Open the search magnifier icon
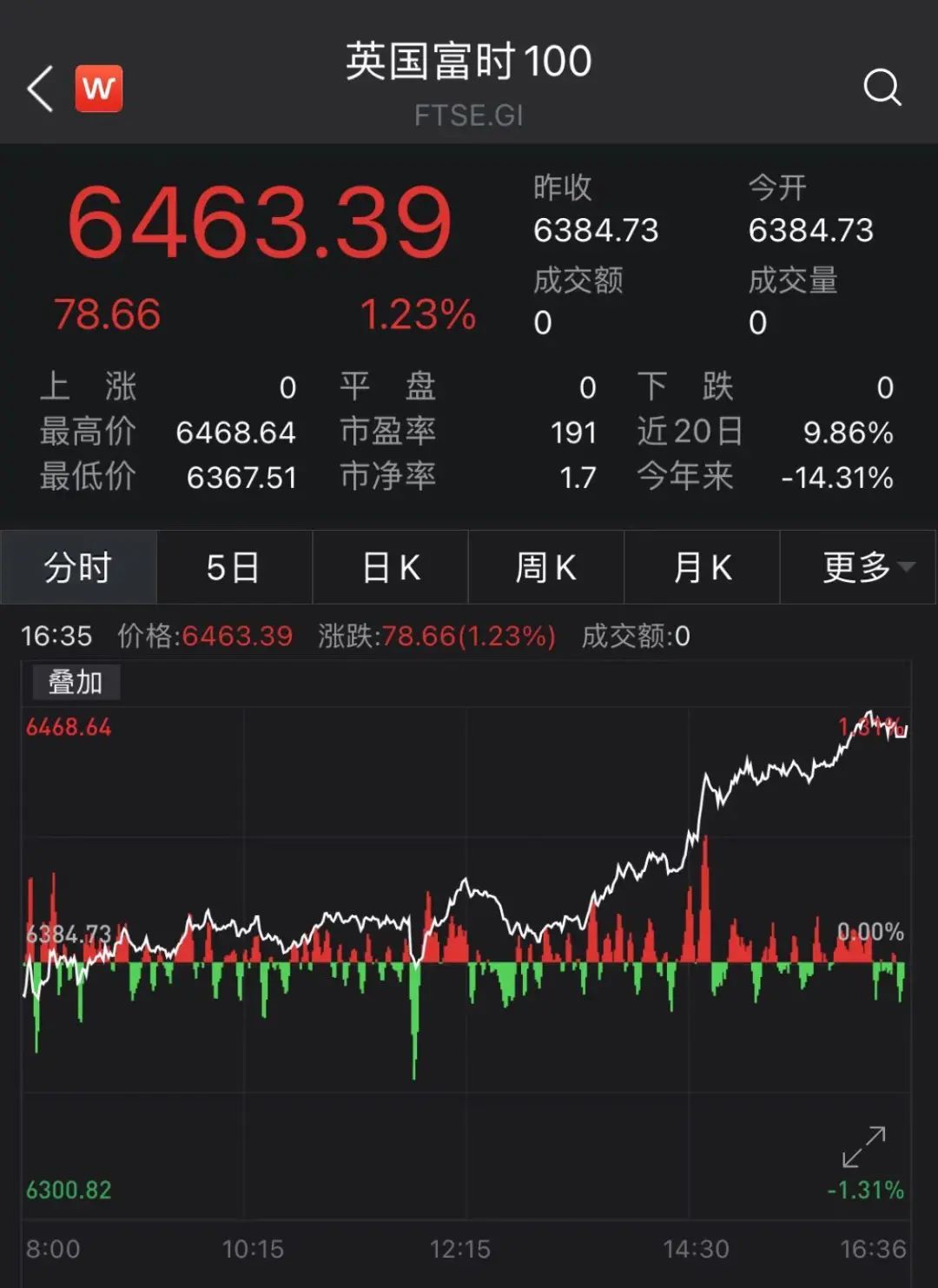The width and height of the screenshot is (938, 1288). point(882,88)
